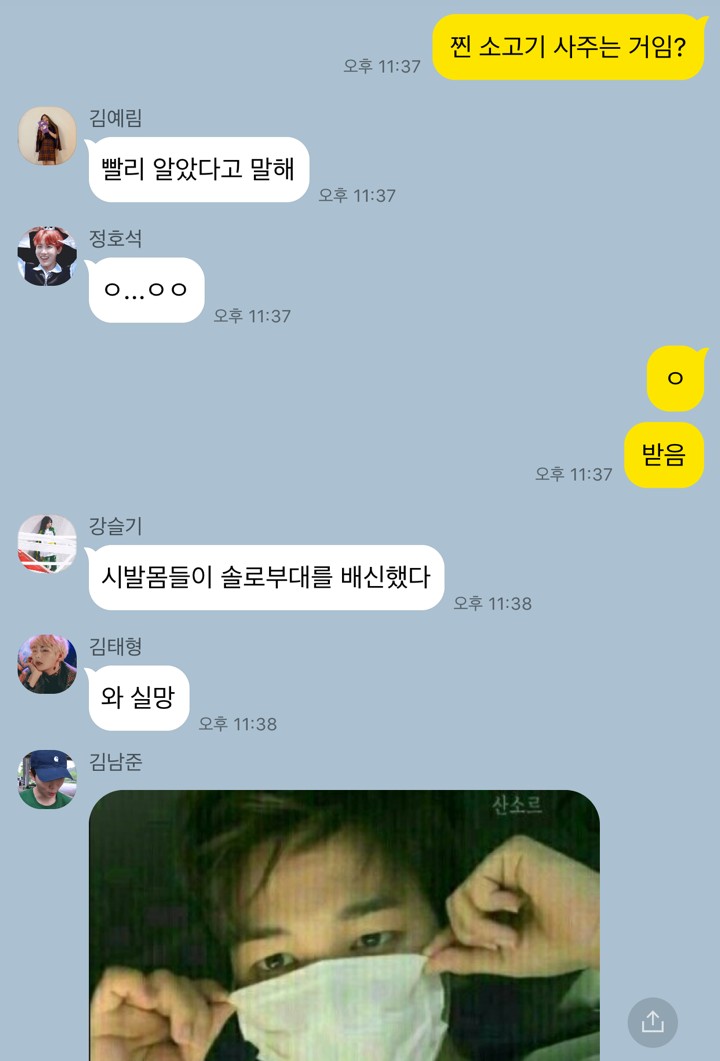The height and width of the screenshot is (1061, 720).
Task: View 정호석's profile photo
Action: click(x=47, y=257)
